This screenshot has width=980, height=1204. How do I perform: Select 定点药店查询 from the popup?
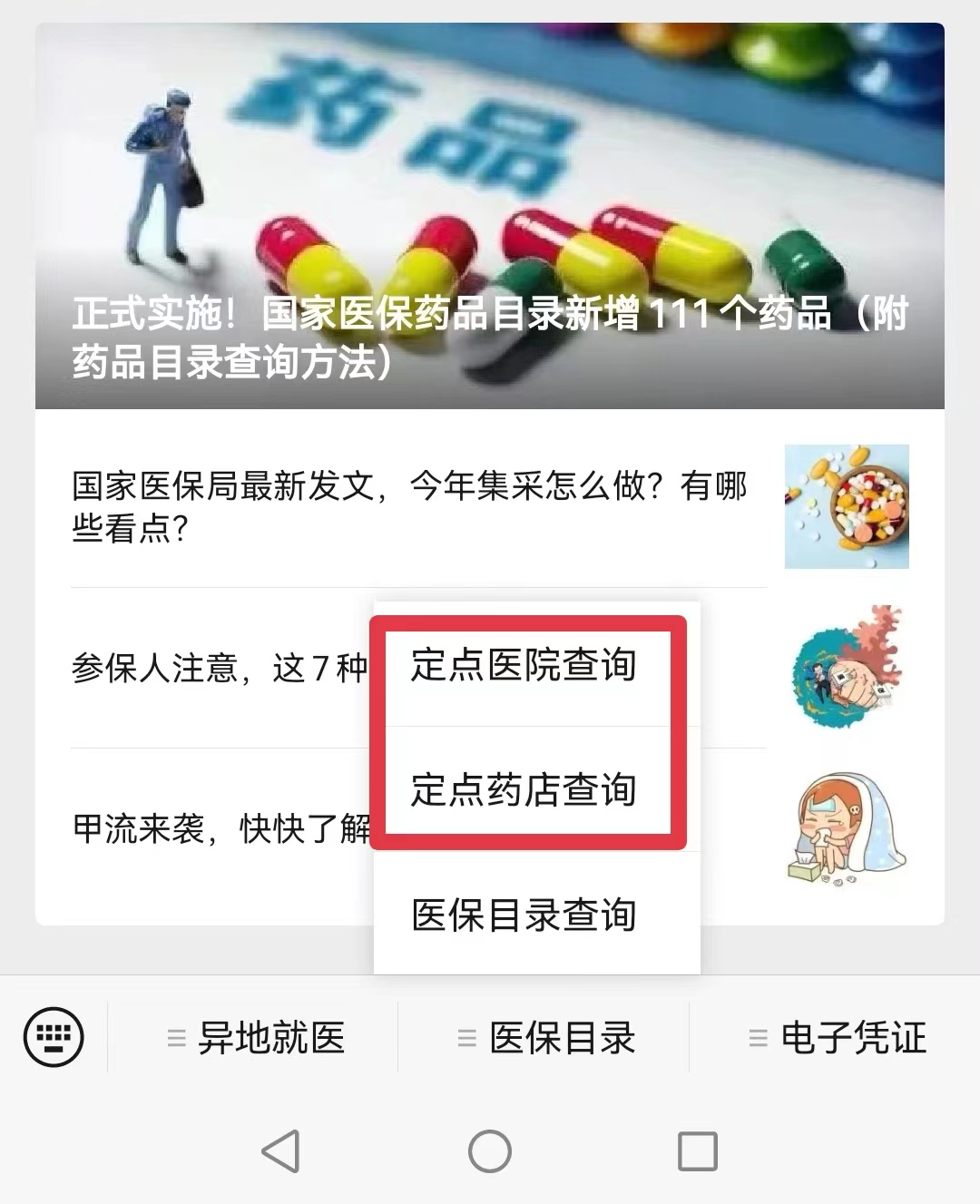pyautogui.click(x=524, y=789)
